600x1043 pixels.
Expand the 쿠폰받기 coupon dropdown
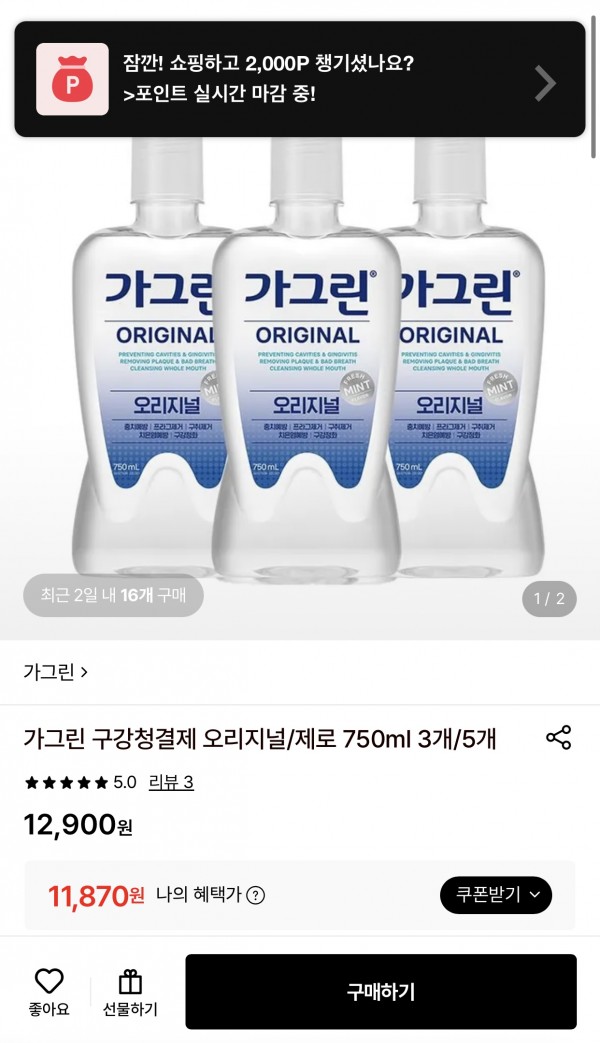pos(496,895)
